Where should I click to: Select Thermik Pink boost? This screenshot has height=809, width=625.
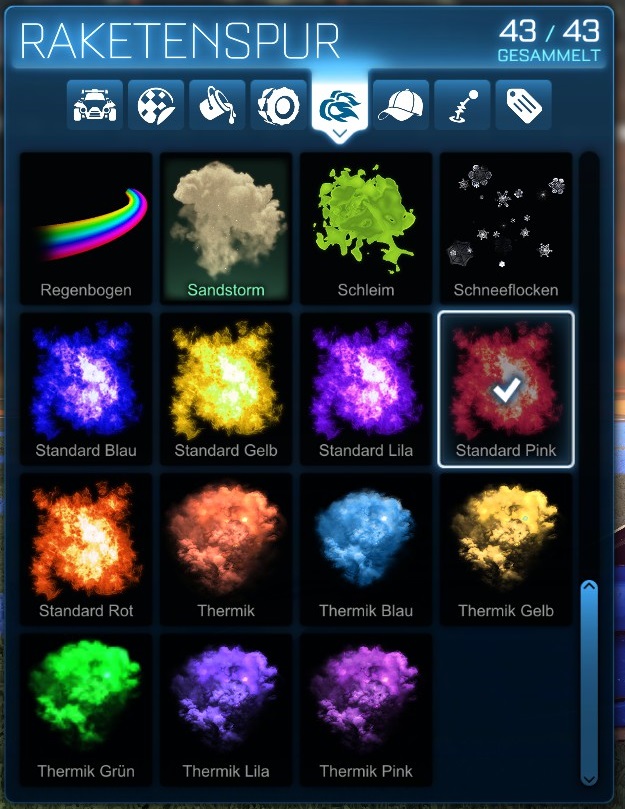pos(366,709)
